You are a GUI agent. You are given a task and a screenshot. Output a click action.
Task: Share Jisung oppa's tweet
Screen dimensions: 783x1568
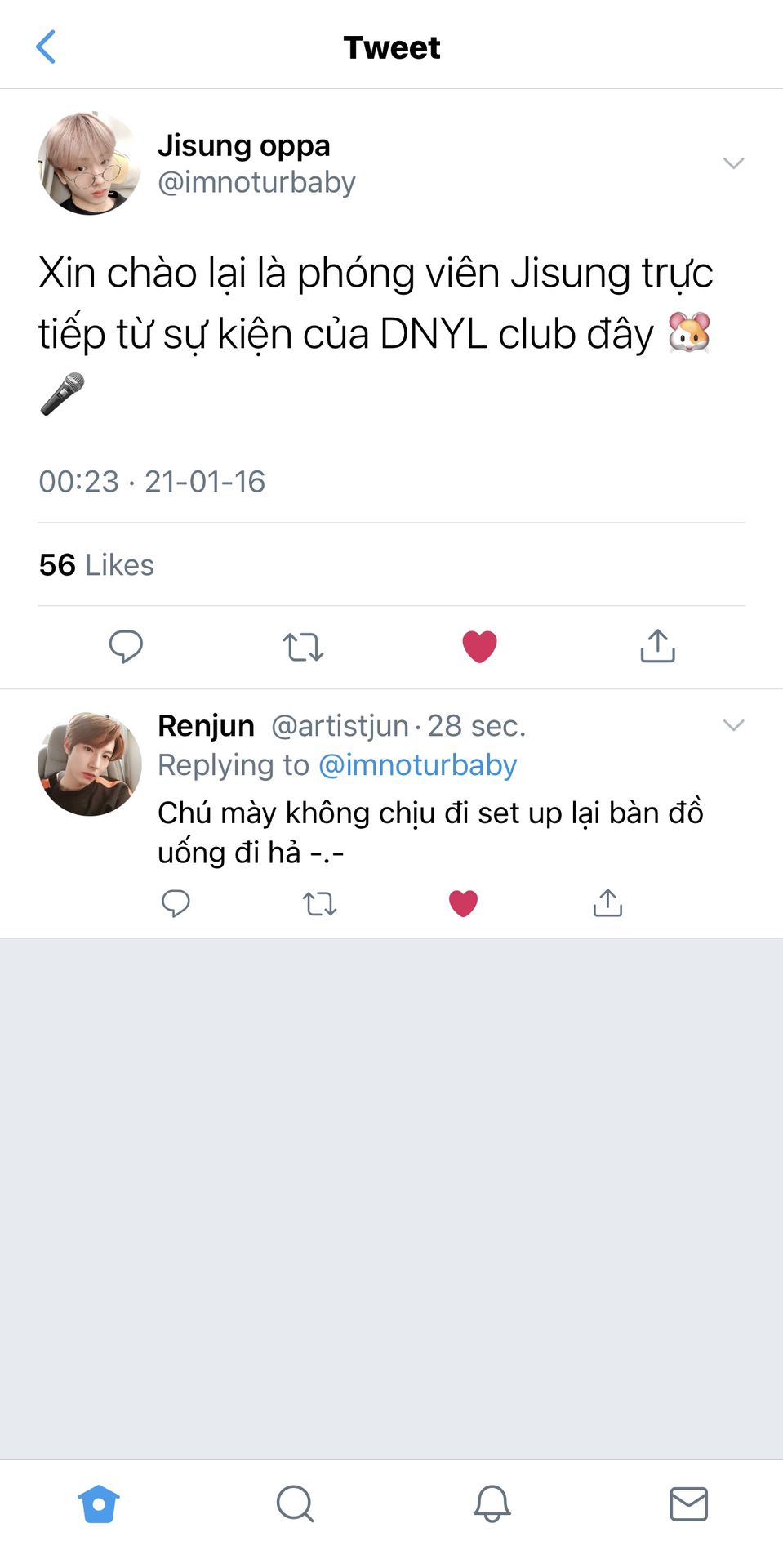[657, 647]
